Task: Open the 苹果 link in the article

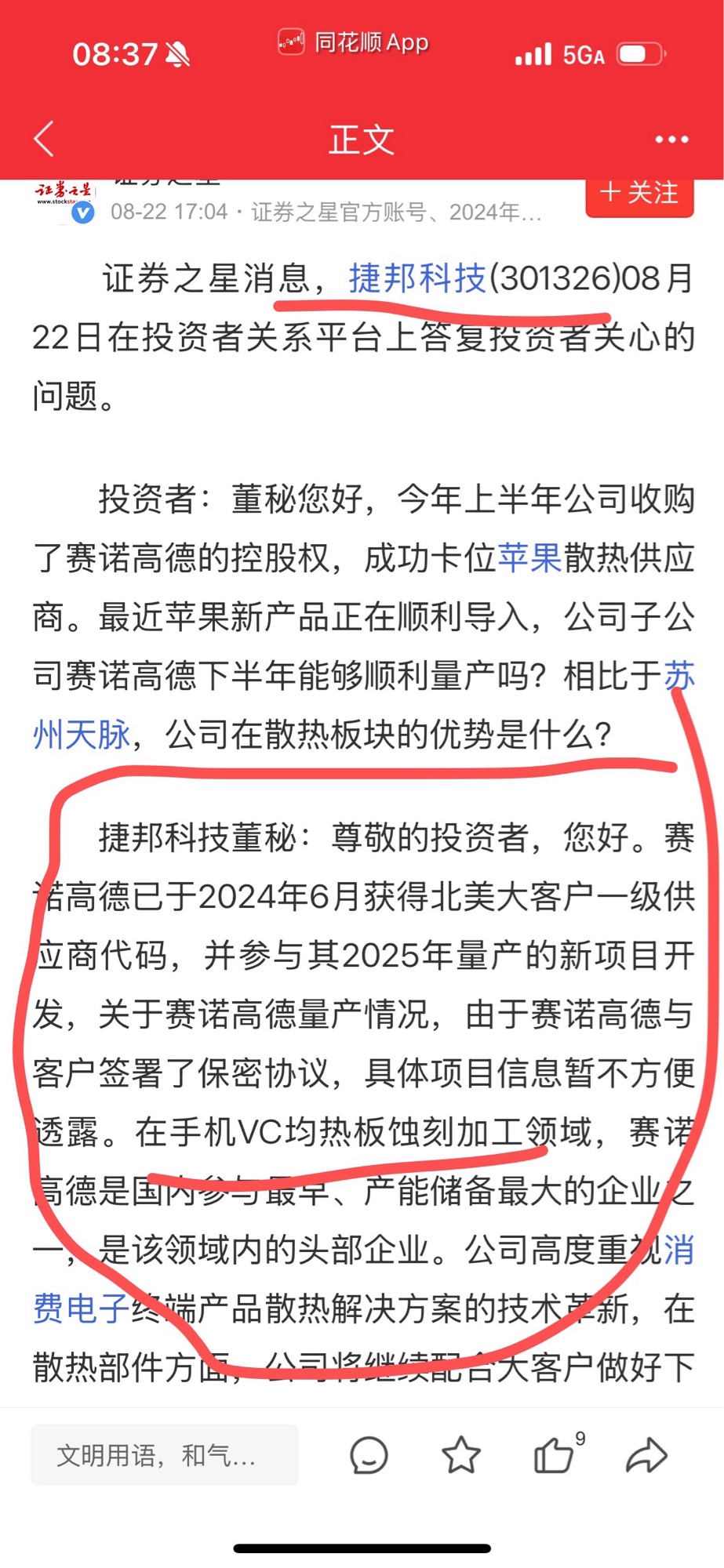Action: (529, 557)
